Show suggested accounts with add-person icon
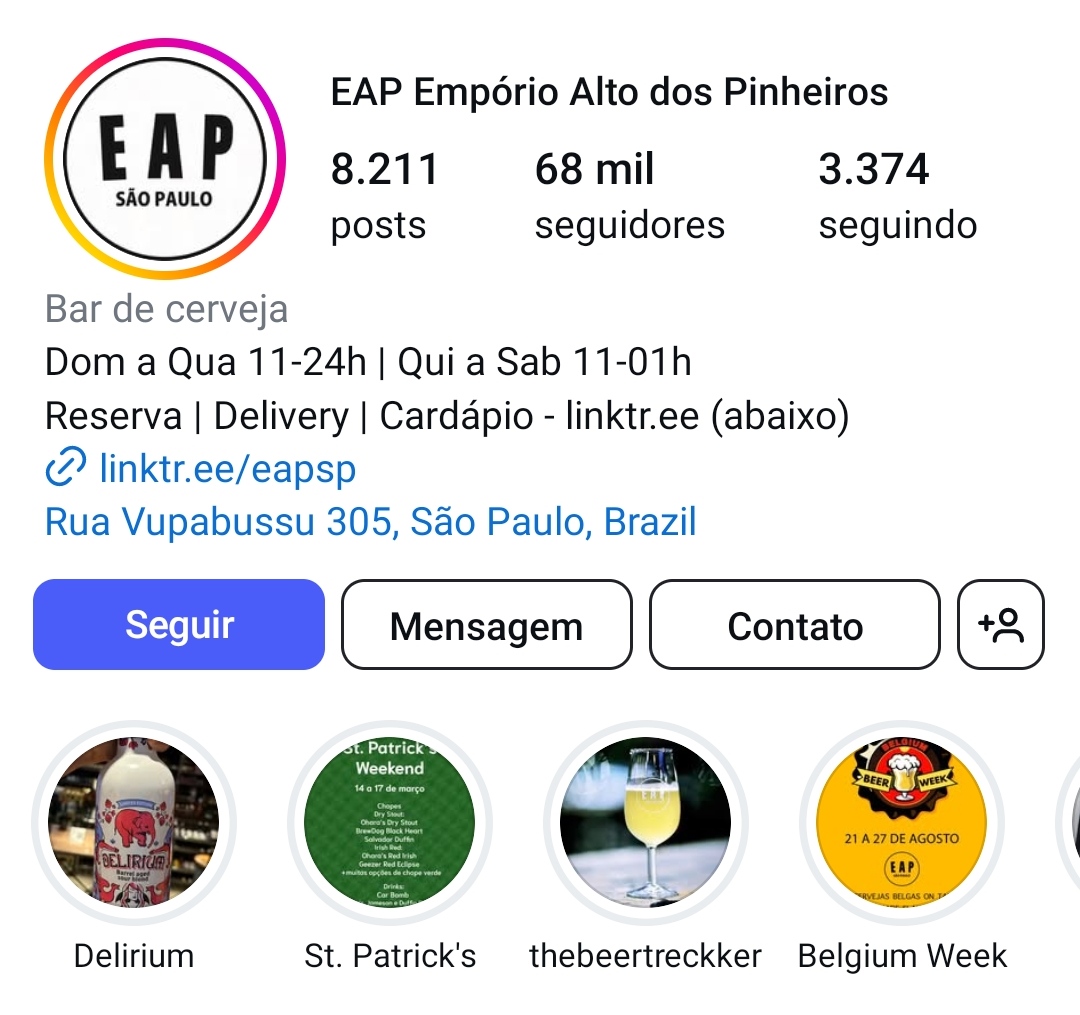 (1001, 625)
